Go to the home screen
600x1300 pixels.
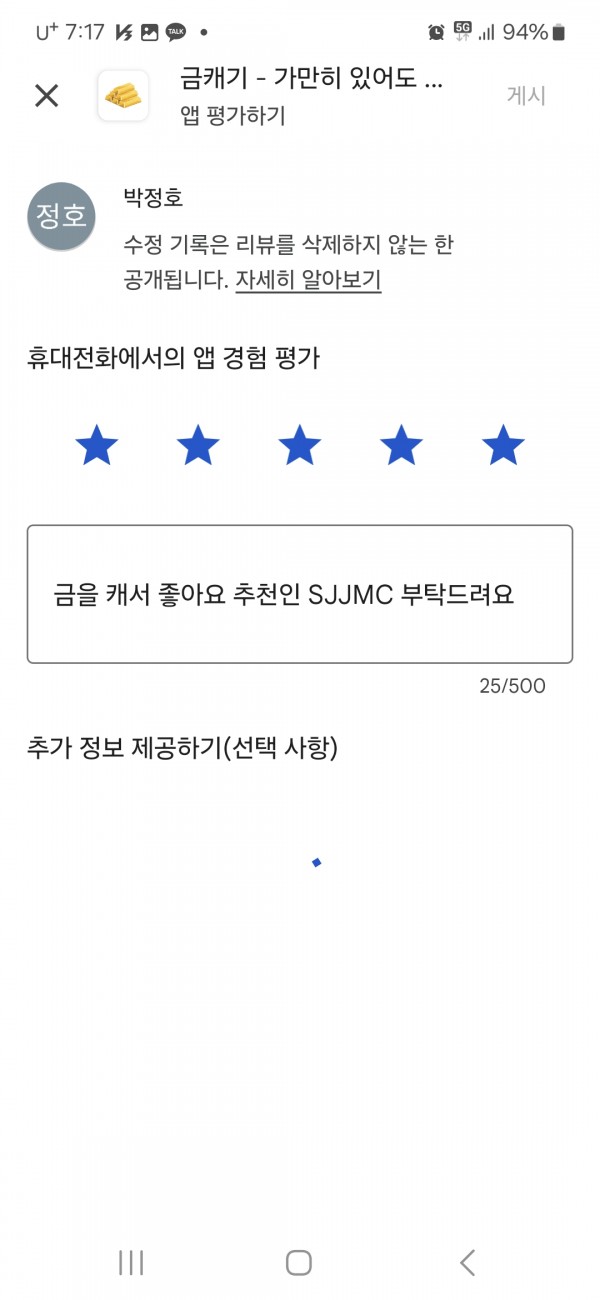[299, 1262]
